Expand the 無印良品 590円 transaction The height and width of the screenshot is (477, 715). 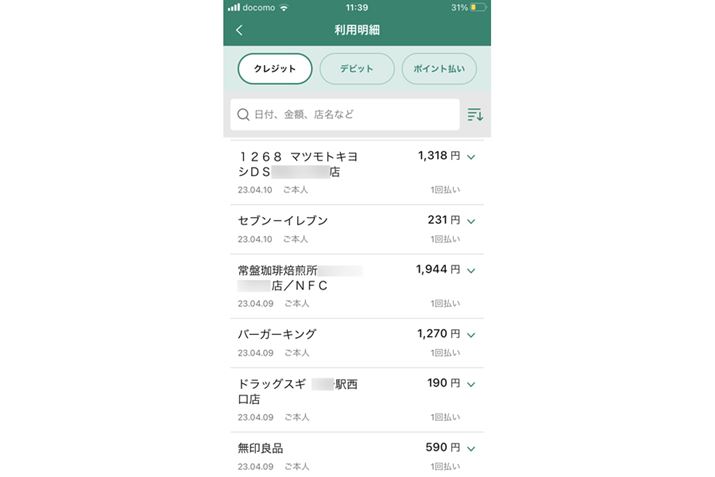pyautogui.click(x=471, y=448)
